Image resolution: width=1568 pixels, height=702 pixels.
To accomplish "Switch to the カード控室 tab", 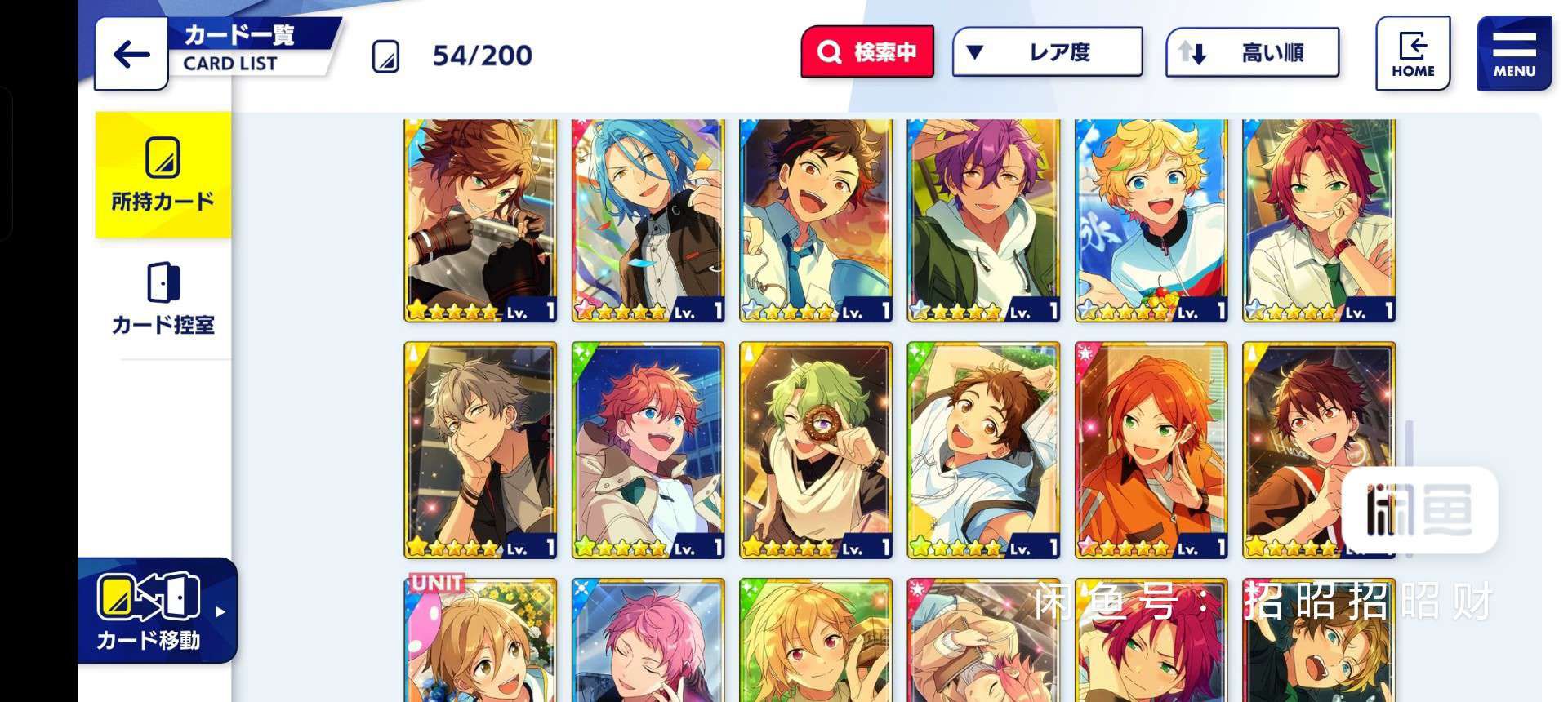I will (x=163, y=299).
